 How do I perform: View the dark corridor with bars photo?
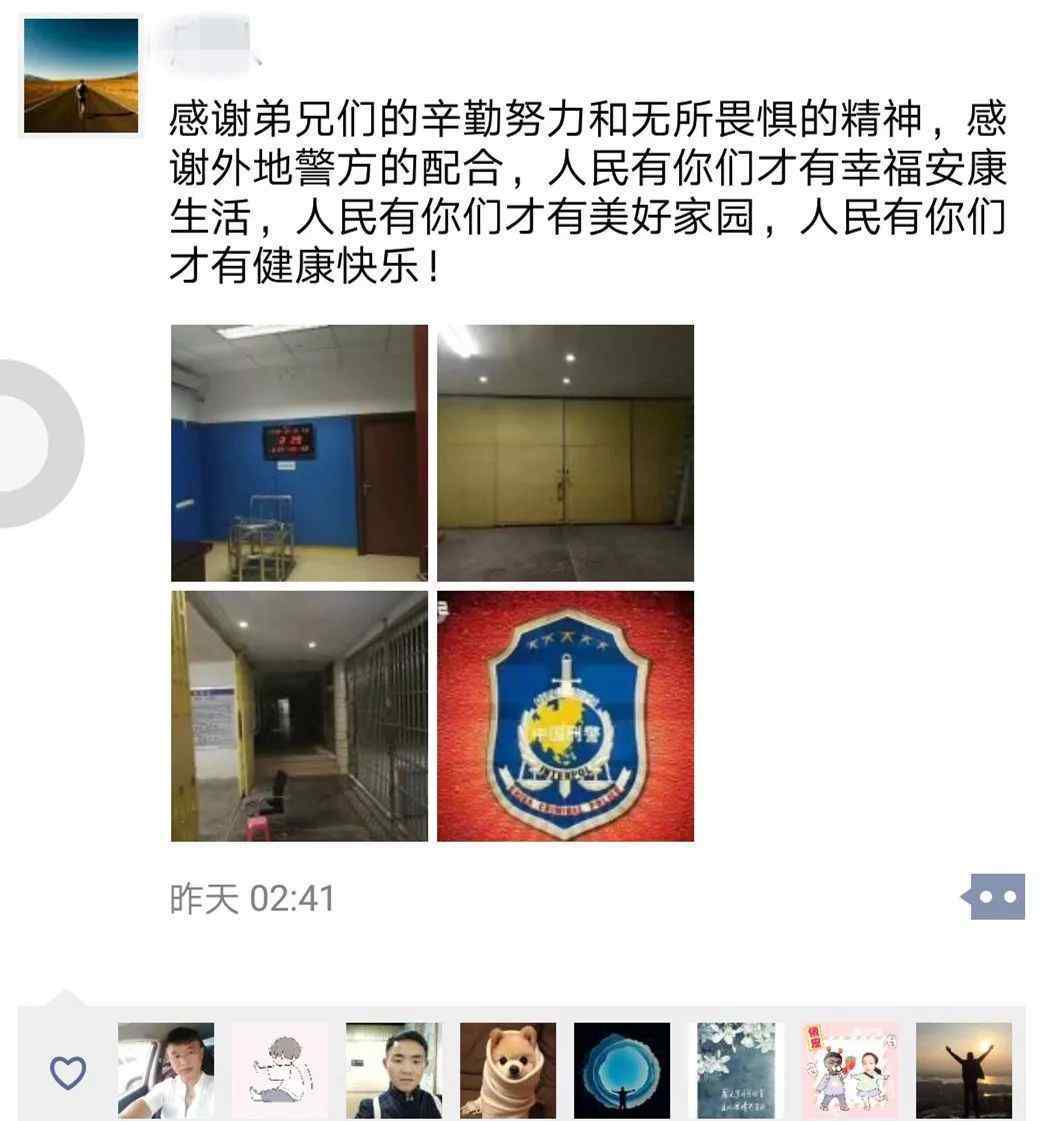pos(299,716)
